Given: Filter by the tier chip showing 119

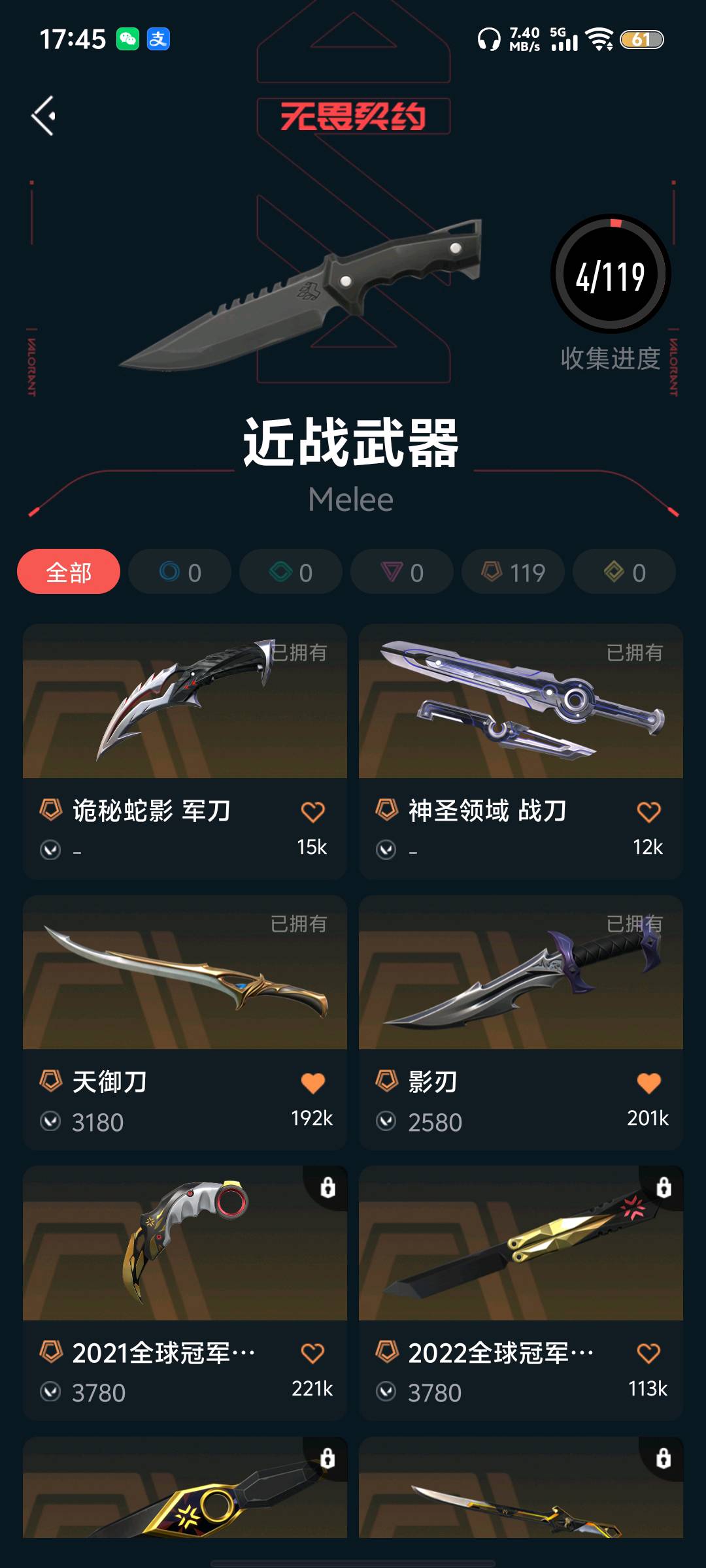Looking at the screenshot, I should (x=513, y=572).
